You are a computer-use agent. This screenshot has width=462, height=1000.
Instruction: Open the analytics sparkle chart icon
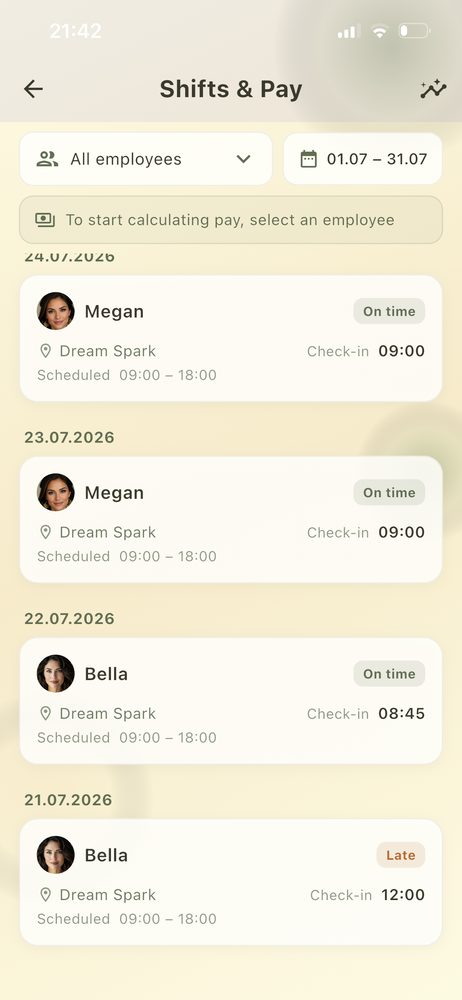[433, 89]
